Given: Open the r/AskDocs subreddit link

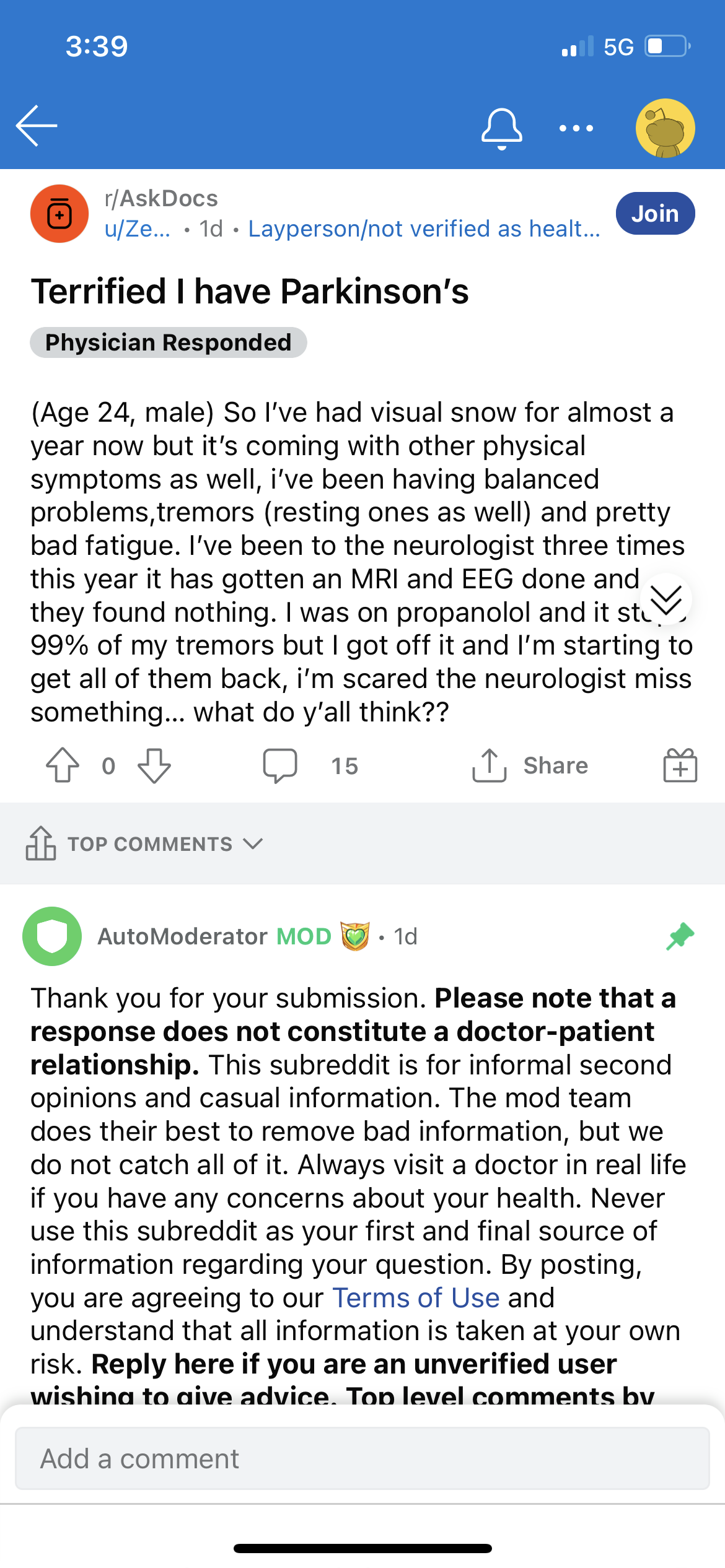Looking at the screenshot, I should coord(161,199).
